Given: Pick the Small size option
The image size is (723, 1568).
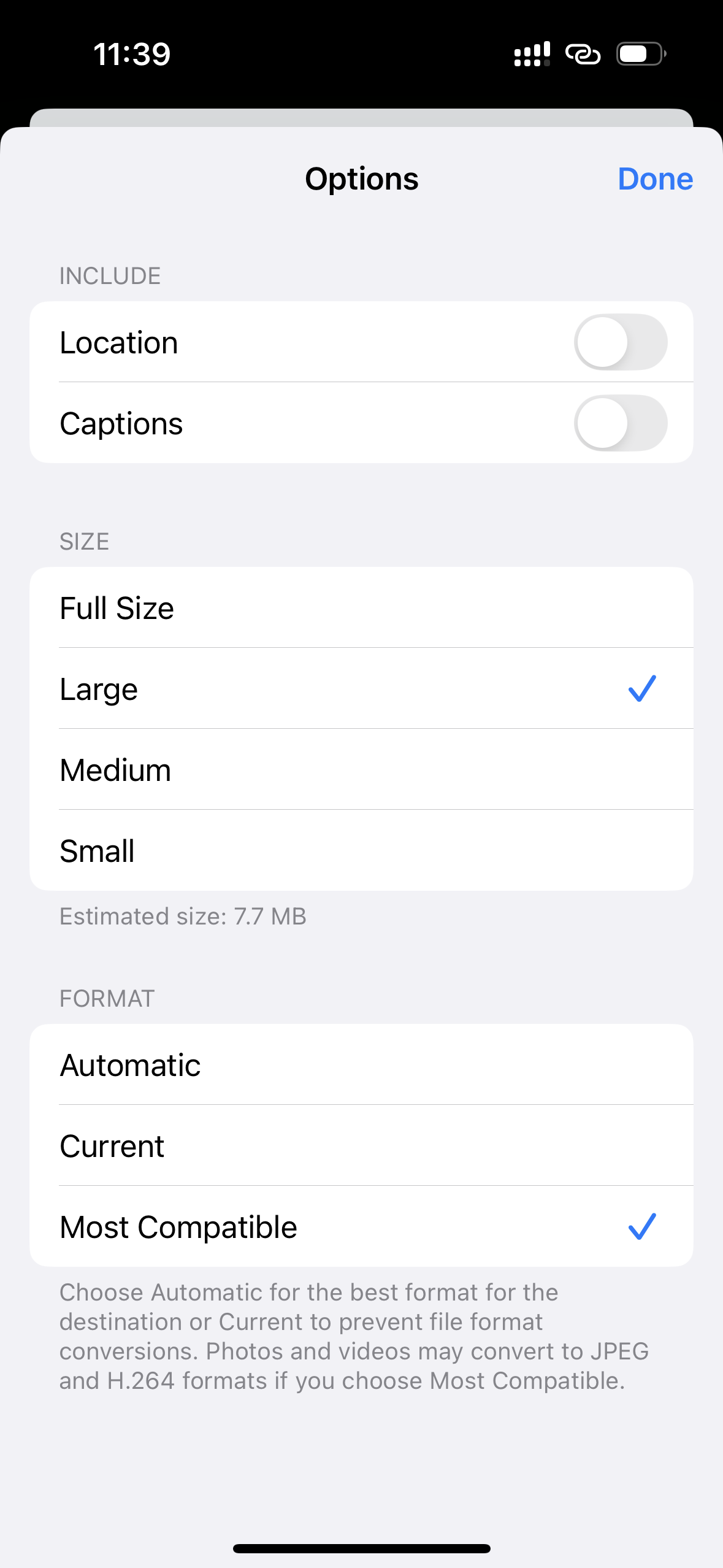Looking at the screenshot, I should click(361, 850).
